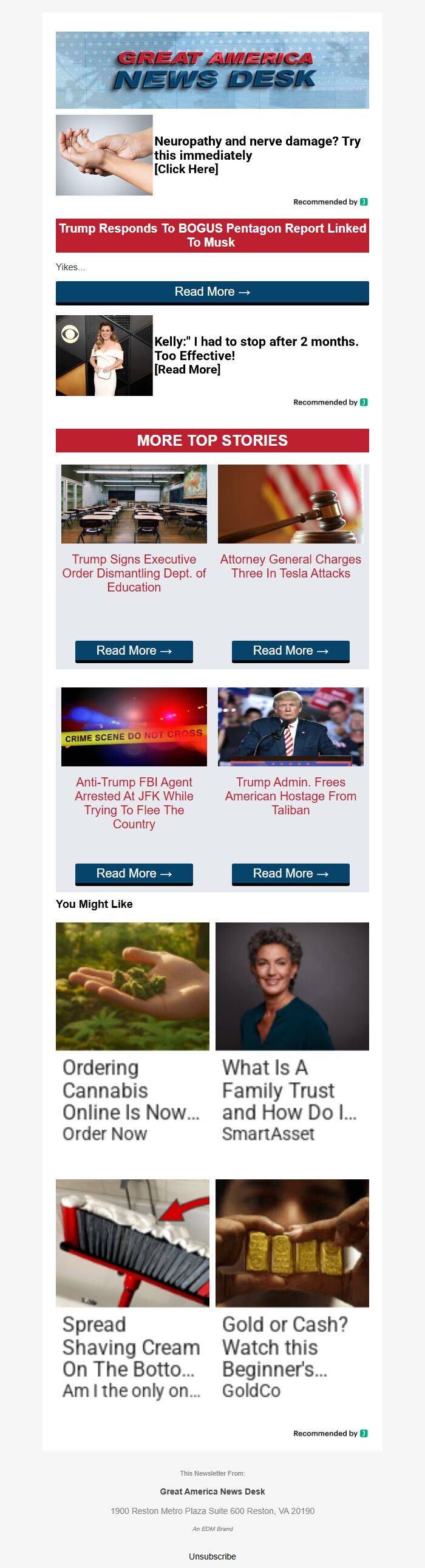Screen dimensions: 425x1568
Task: Open the Spread Shaving Cream ad card
Action: click(x=132, y=1290)
